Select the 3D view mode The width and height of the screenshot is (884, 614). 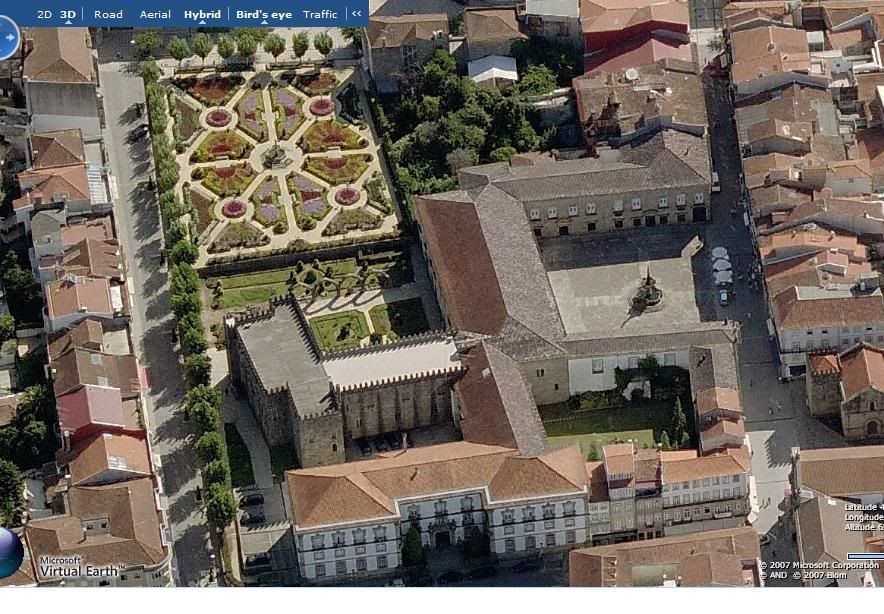click(68, 14)
